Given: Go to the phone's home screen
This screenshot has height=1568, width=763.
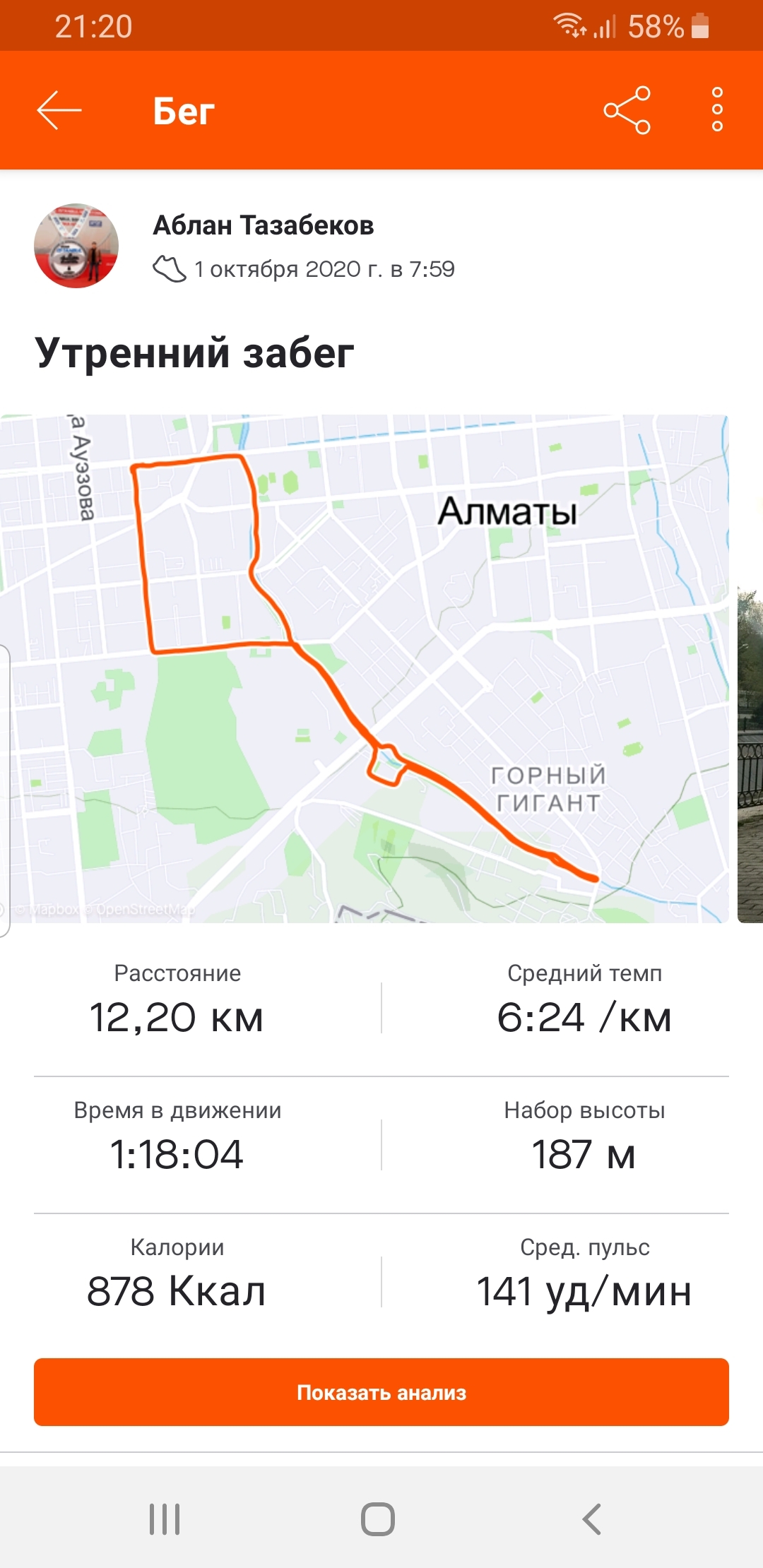Looking at the screenshot, I should pyautogui.click(x=378, y=1519).
